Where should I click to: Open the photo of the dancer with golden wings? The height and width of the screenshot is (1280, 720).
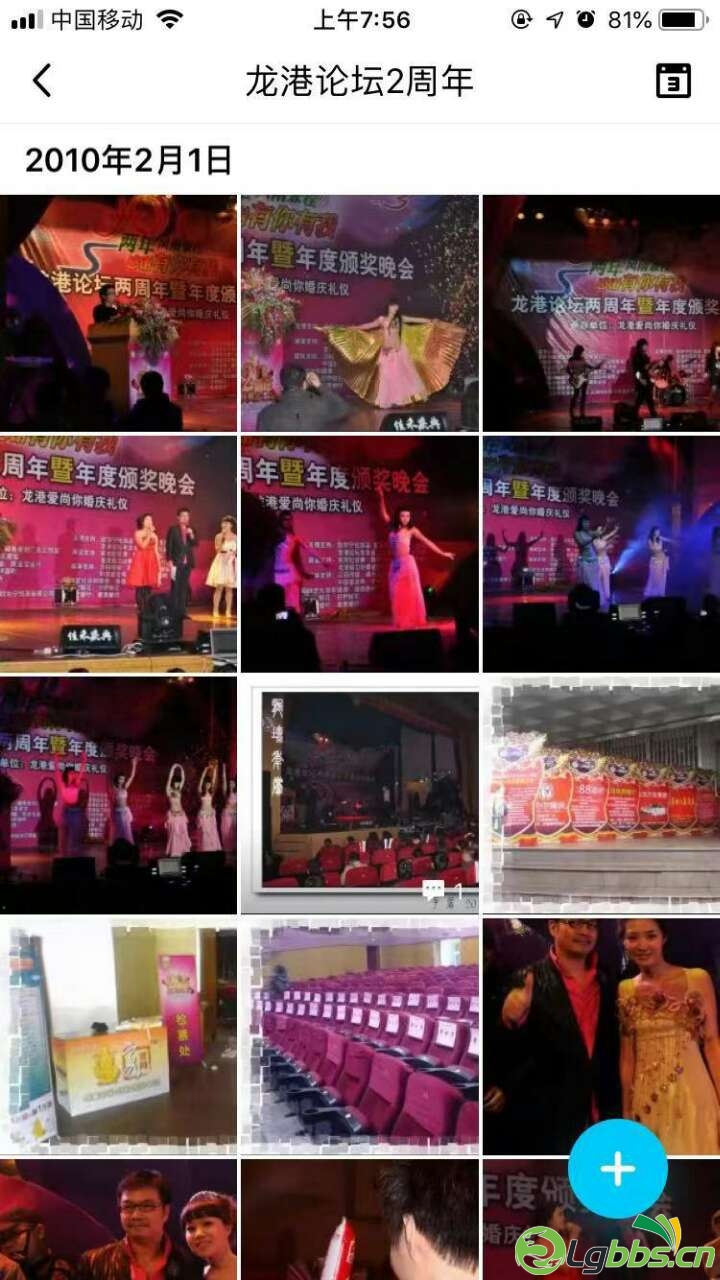[x=359, y=313]
